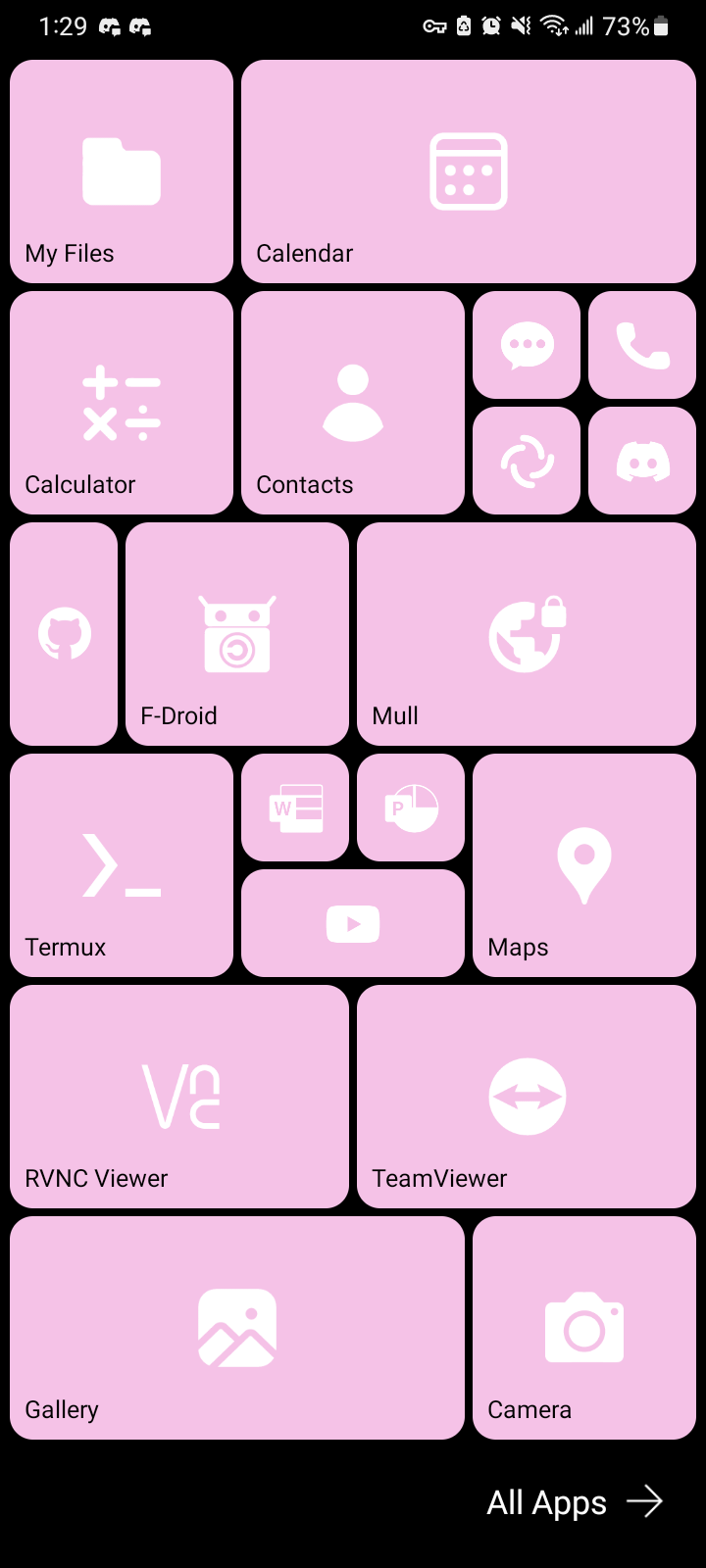Open the Calculator tile

coord(122,403)
